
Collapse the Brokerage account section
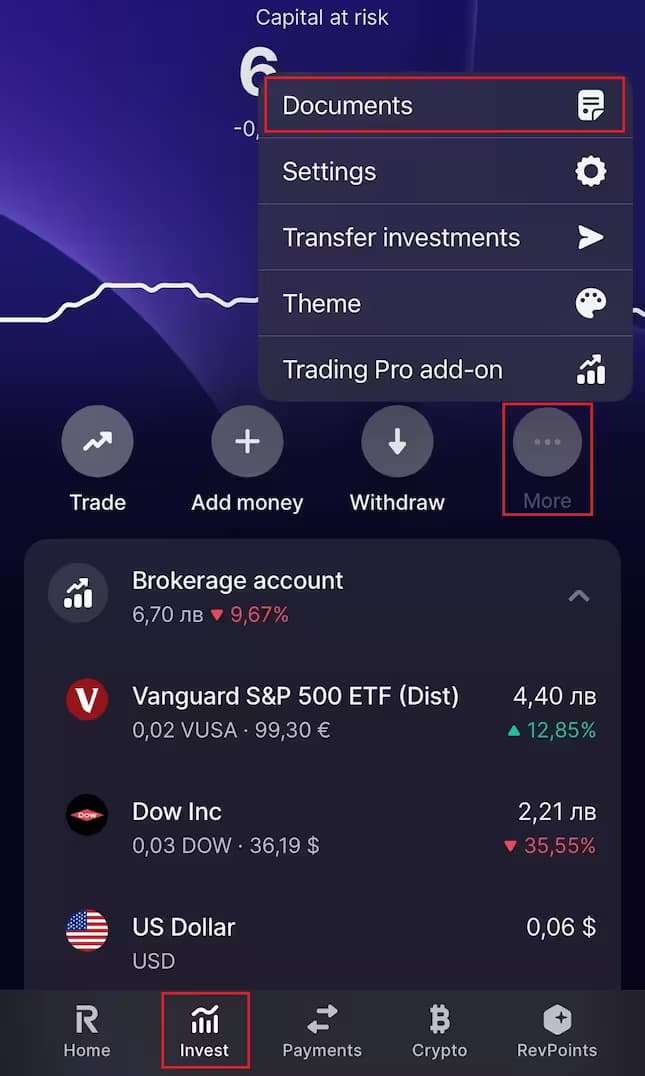tap(579, 596)
